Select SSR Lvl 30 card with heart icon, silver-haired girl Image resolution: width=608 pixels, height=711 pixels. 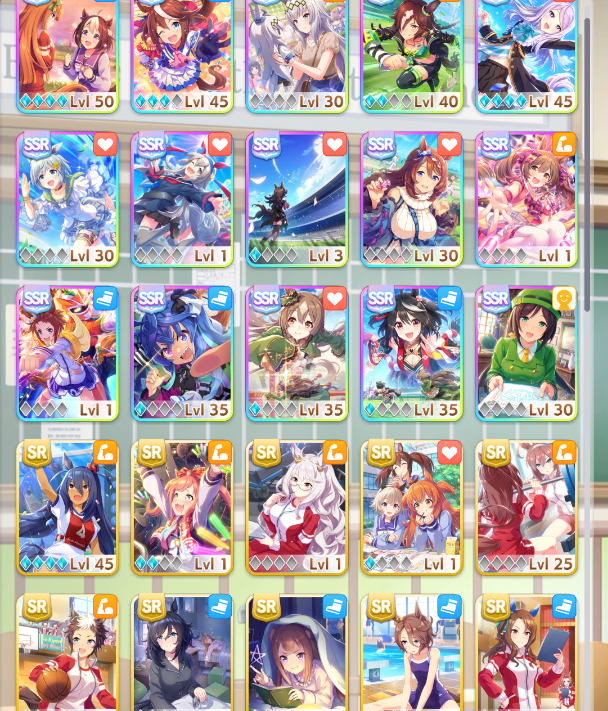click(67, 198)
